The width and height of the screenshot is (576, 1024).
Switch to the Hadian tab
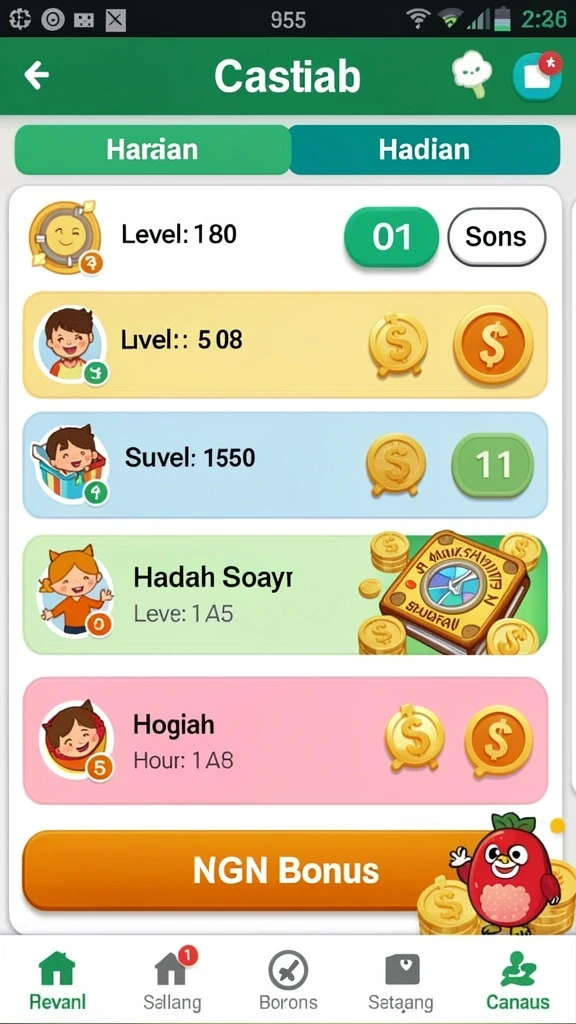point(424,150)
